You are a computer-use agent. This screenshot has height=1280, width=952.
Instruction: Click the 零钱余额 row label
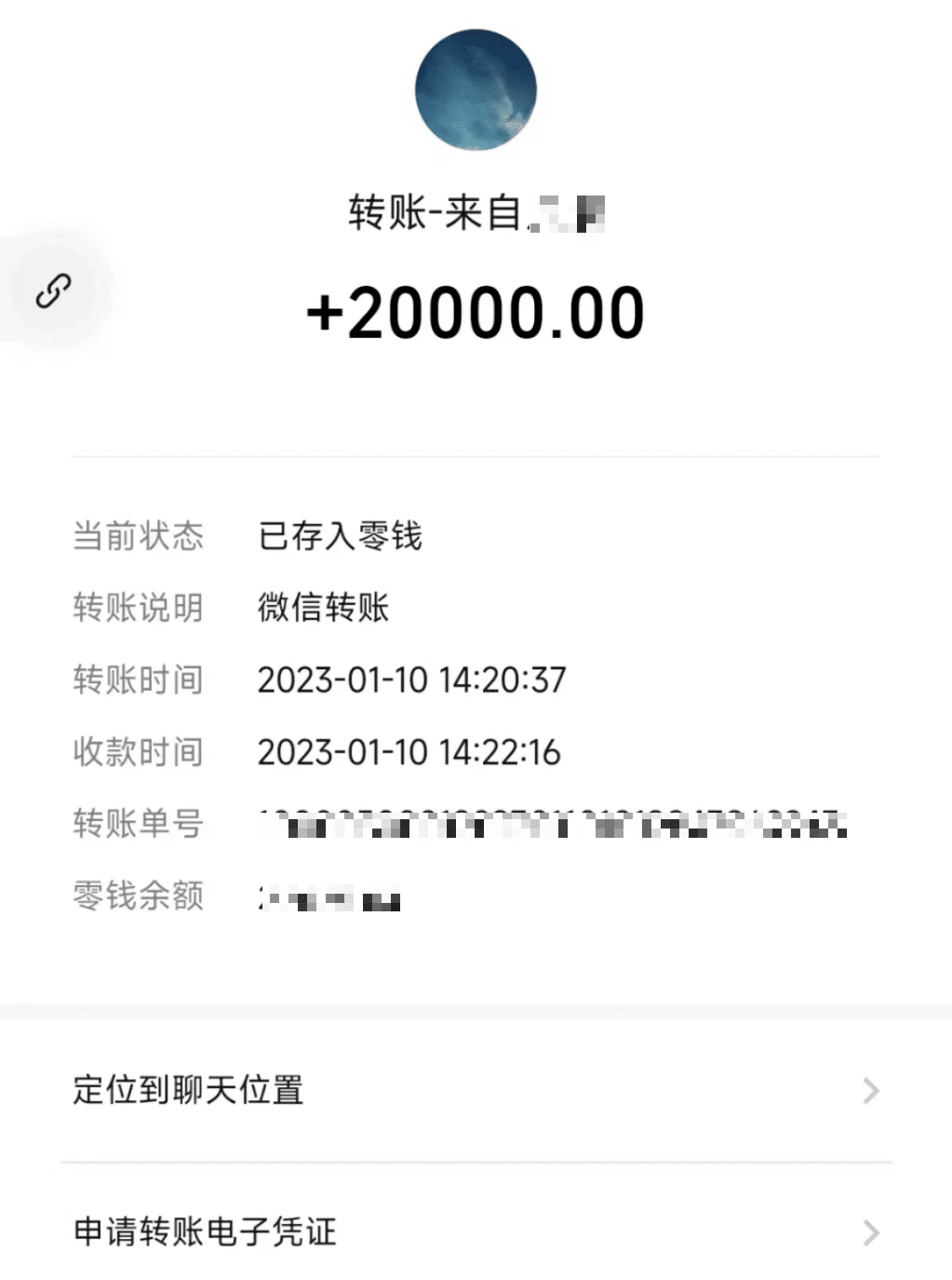tap(138, 896)
